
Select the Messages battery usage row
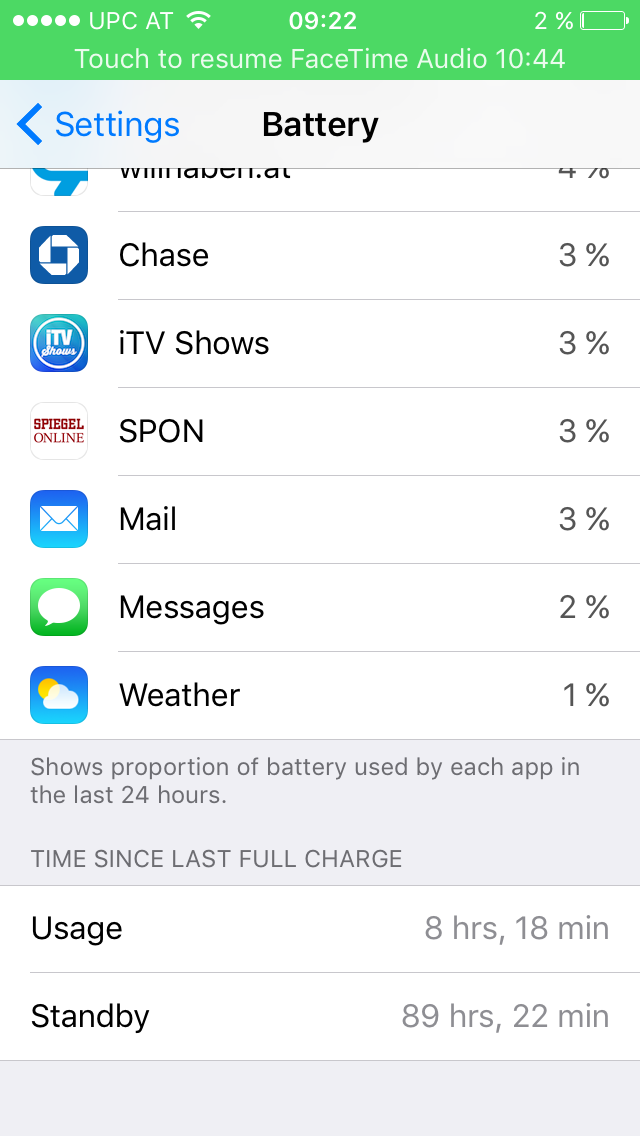pyautogui.click(x=320, y=607)
